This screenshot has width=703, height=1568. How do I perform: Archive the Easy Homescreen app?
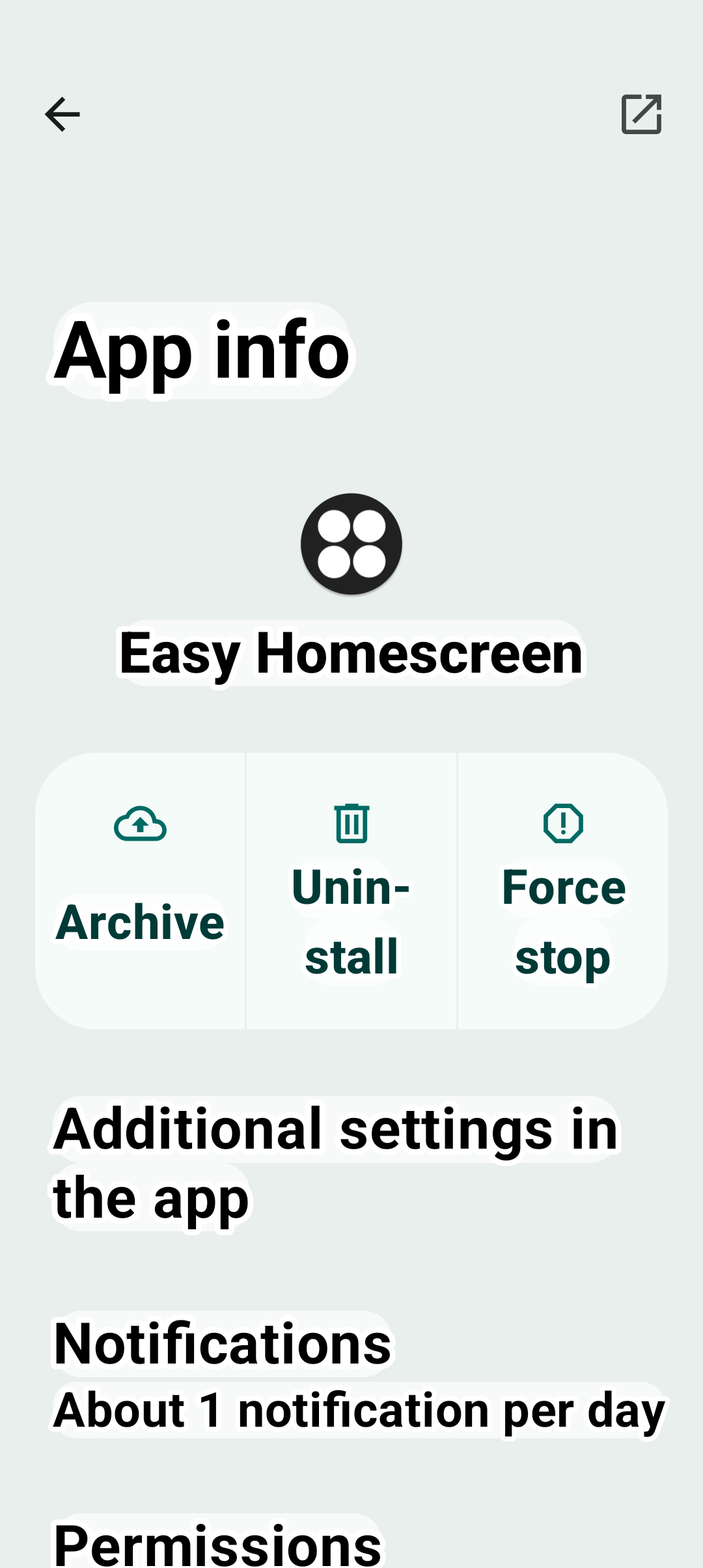[x=141, y=891]
